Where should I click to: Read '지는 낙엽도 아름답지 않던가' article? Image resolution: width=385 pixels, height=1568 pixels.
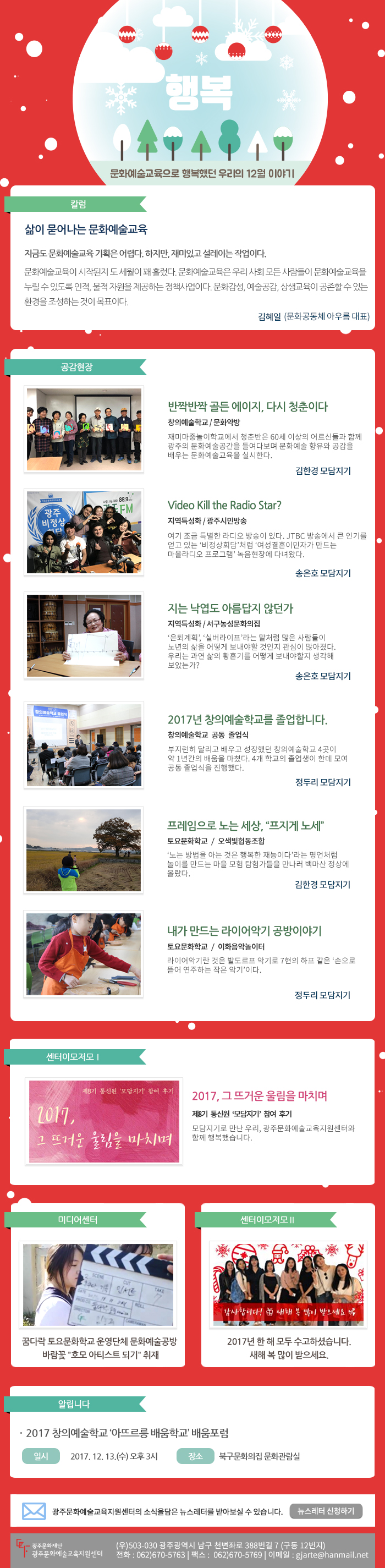[x=230, y=608]
